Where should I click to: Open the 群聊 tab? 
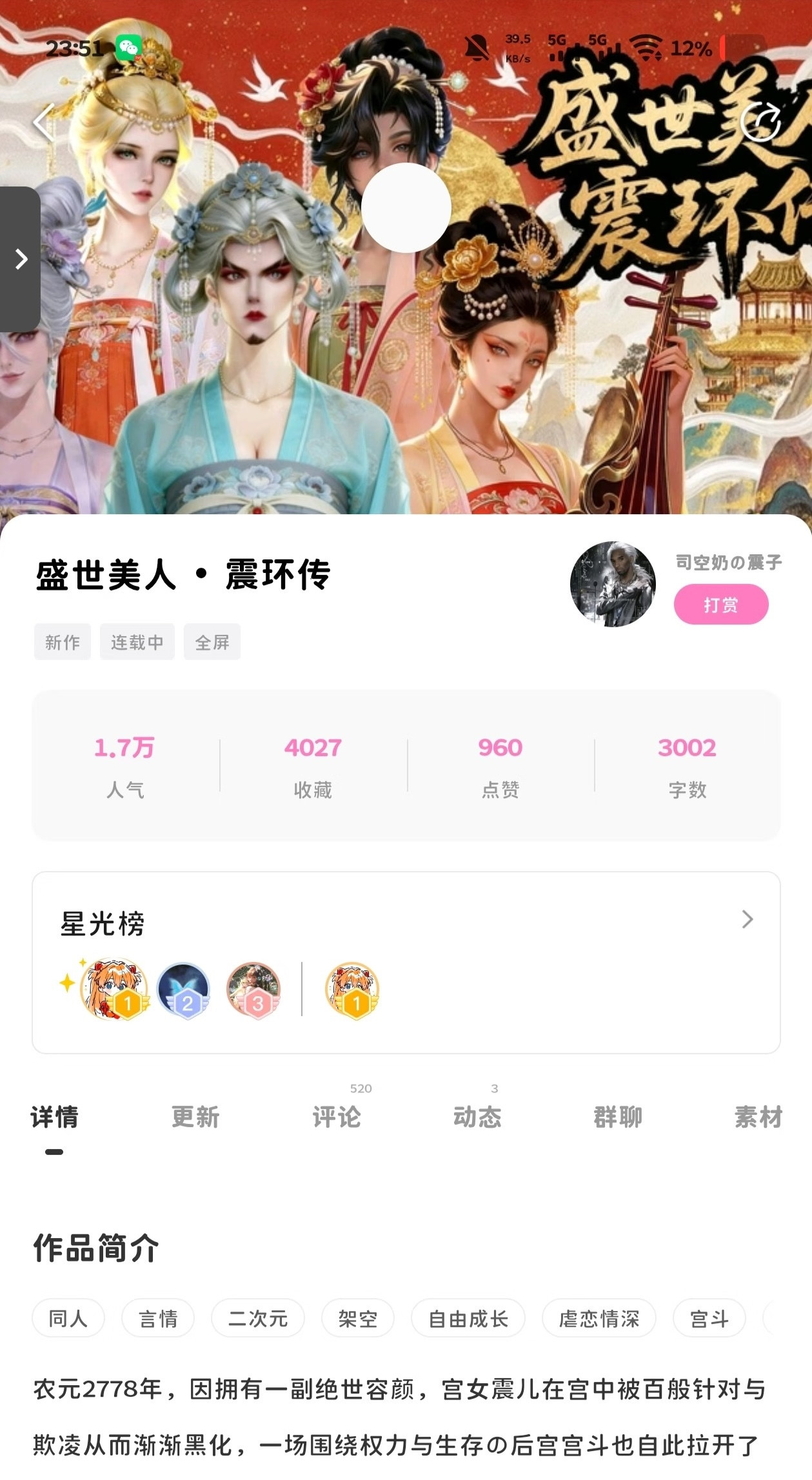(618, 1117)
